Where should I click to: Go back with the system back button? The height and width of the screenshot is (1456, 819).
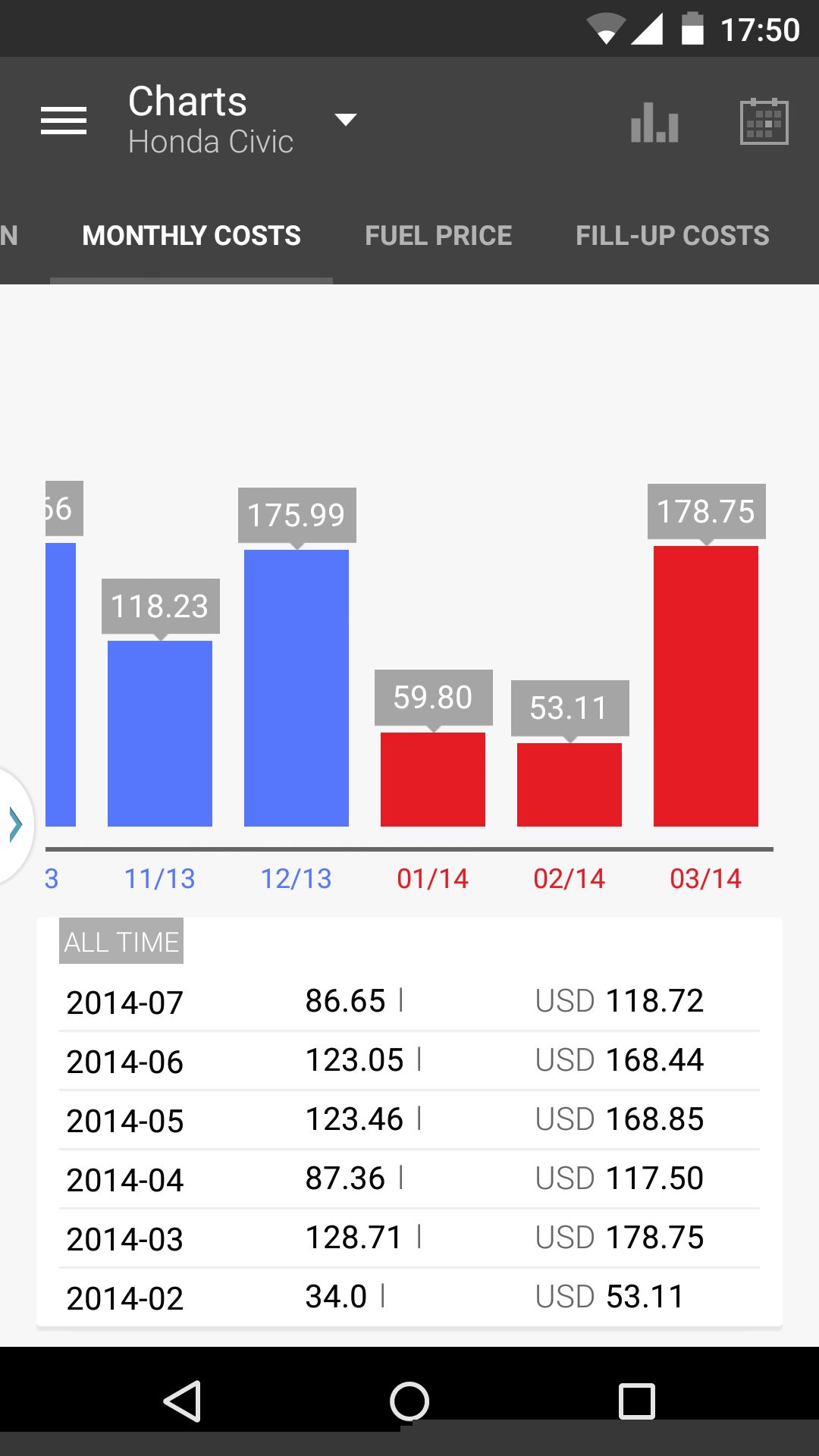tap(182, 1401)
